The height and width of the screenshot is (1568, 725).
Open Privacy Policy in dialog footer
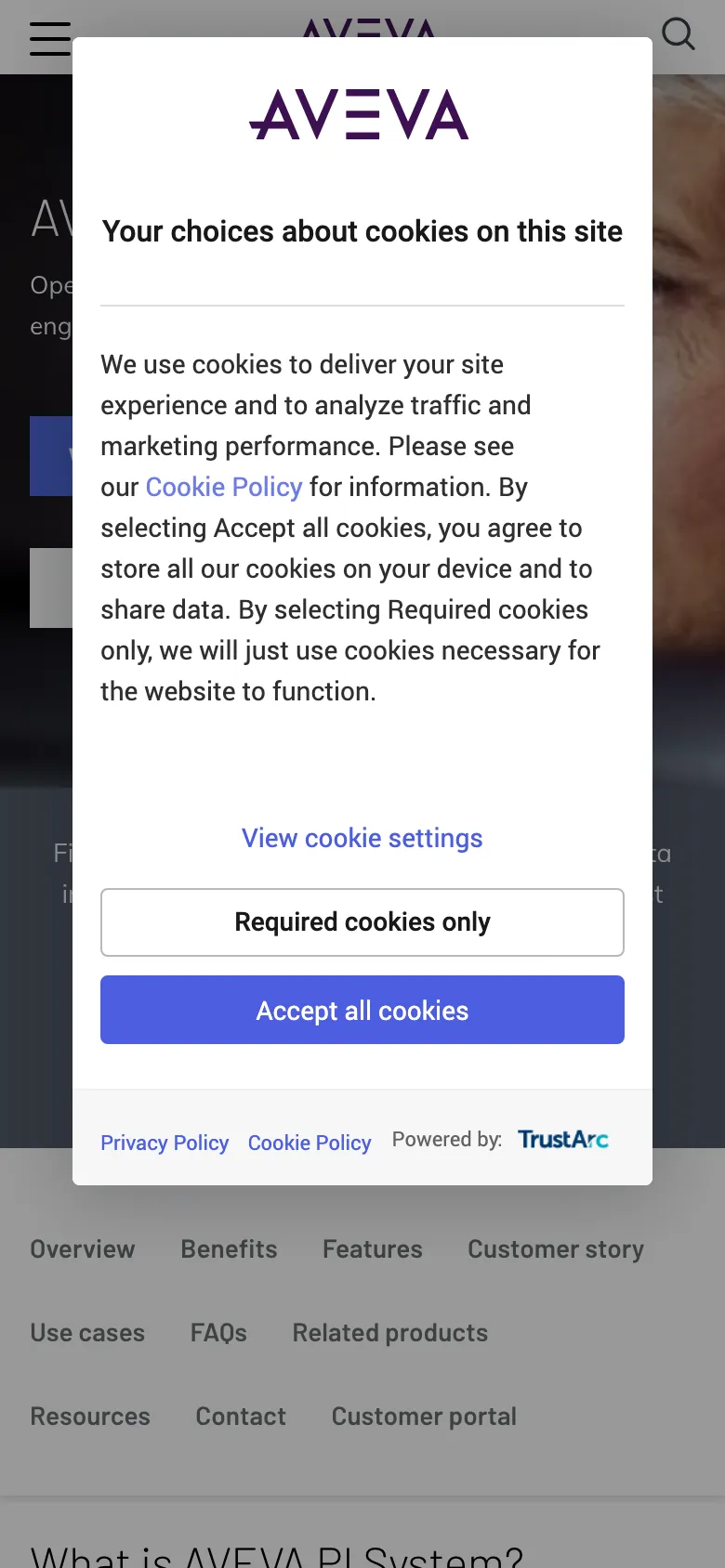[165, 1143]
